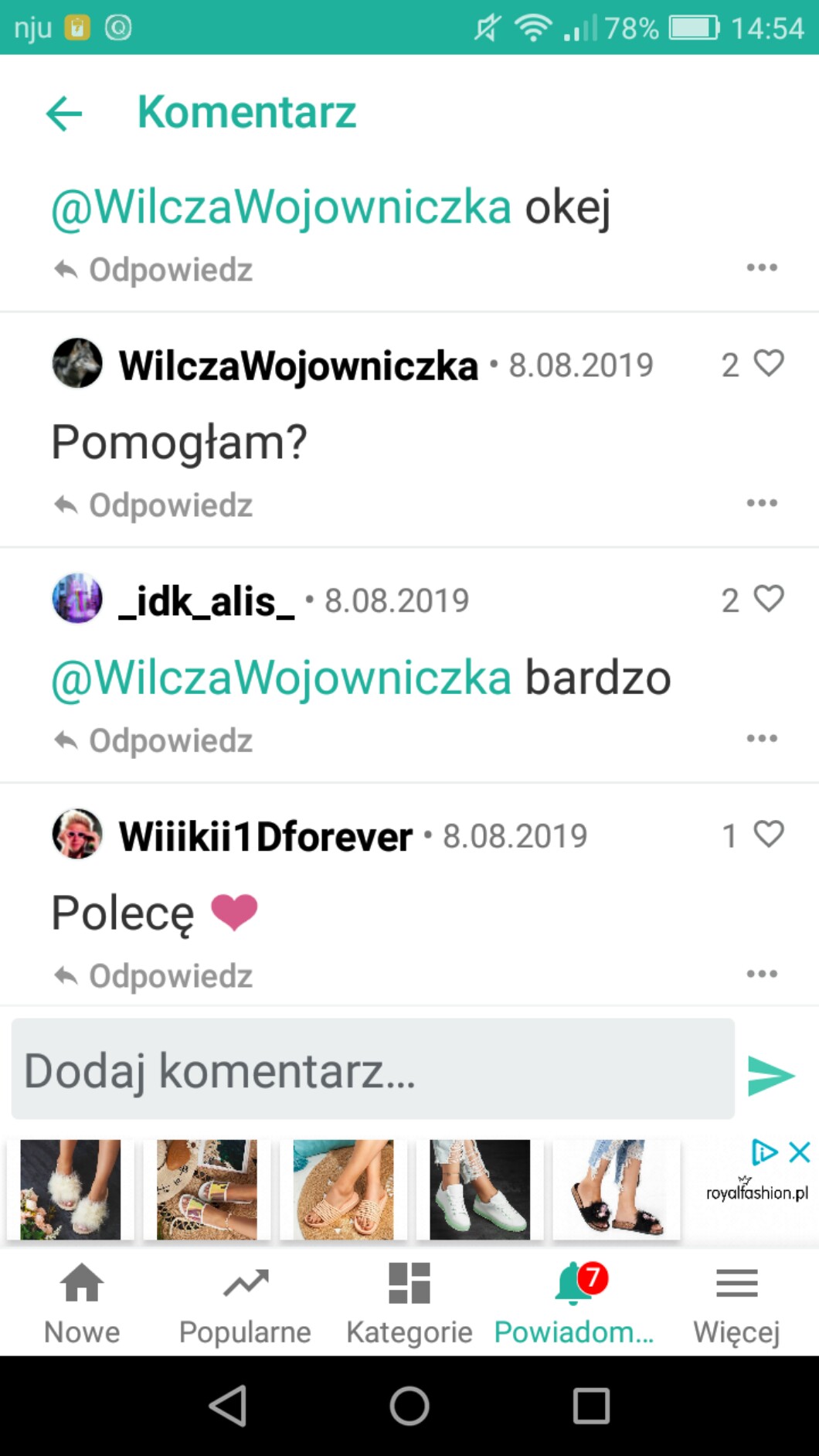This screenshot has width=819, height=1456.
Task: Focus the "Dodaj komentarz..." field
Action: pyautogui.click(x=372, y=1070)
